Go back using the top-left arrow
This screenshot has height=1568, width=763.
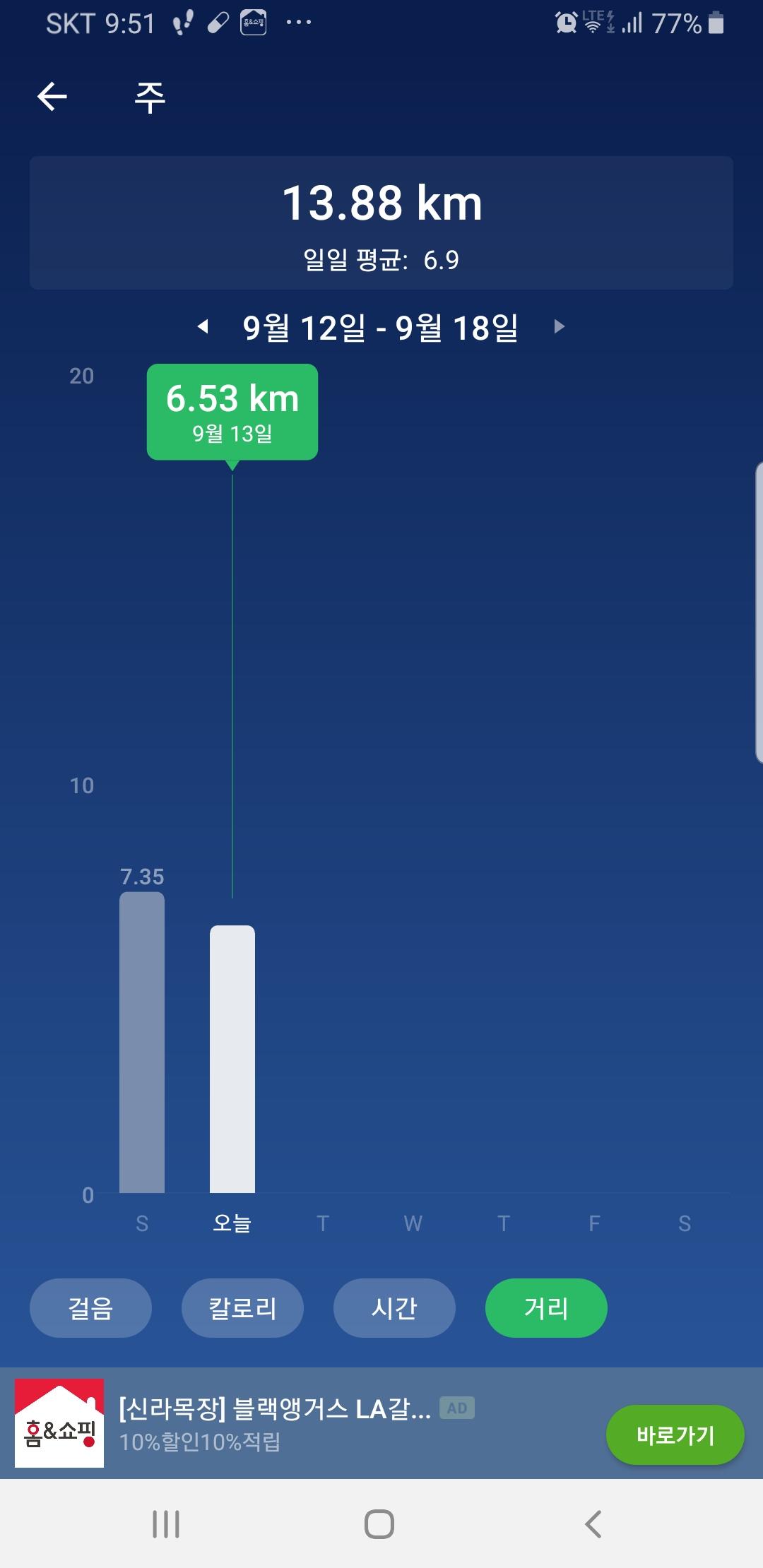[52, 97]
